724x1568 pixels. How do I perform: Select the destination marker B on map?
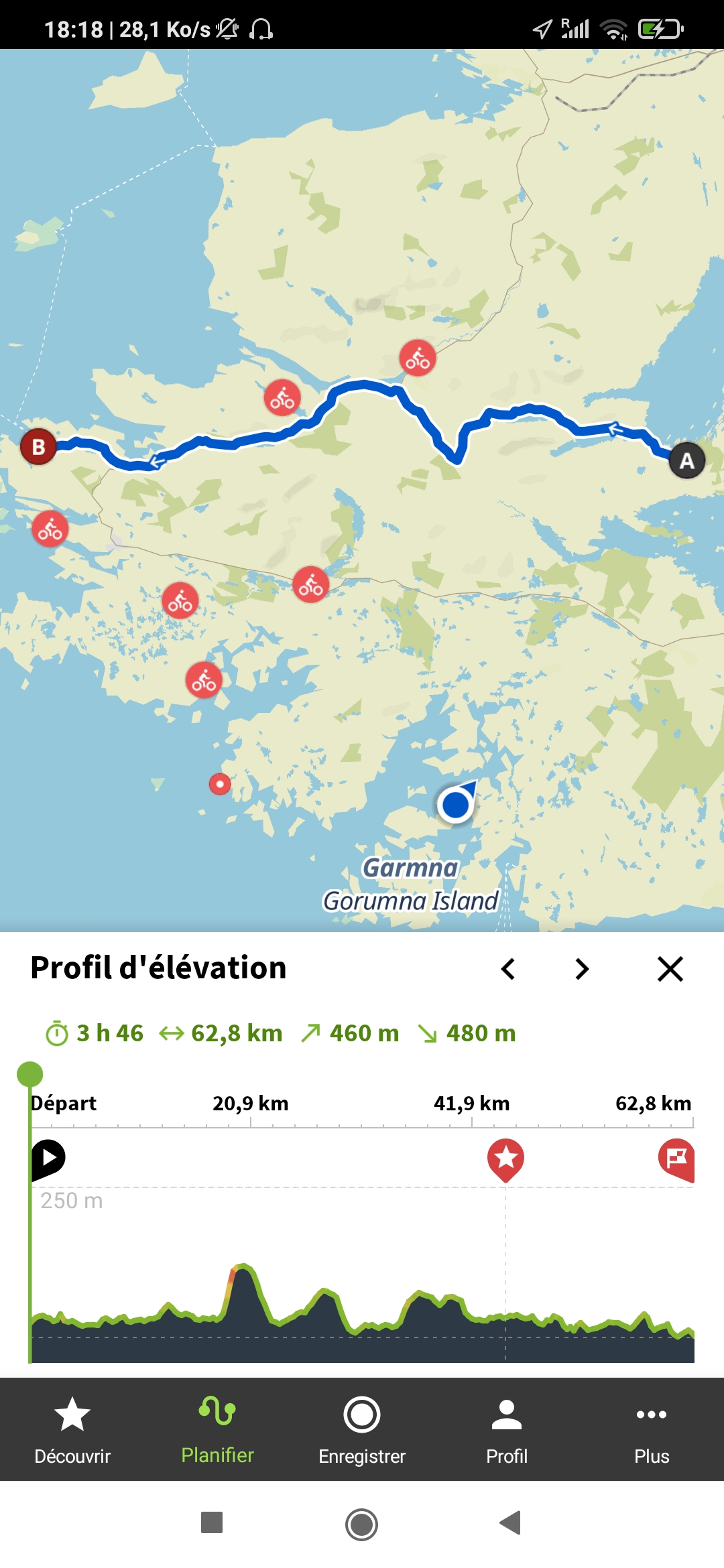pyautogui.click(x=38, y=446)
